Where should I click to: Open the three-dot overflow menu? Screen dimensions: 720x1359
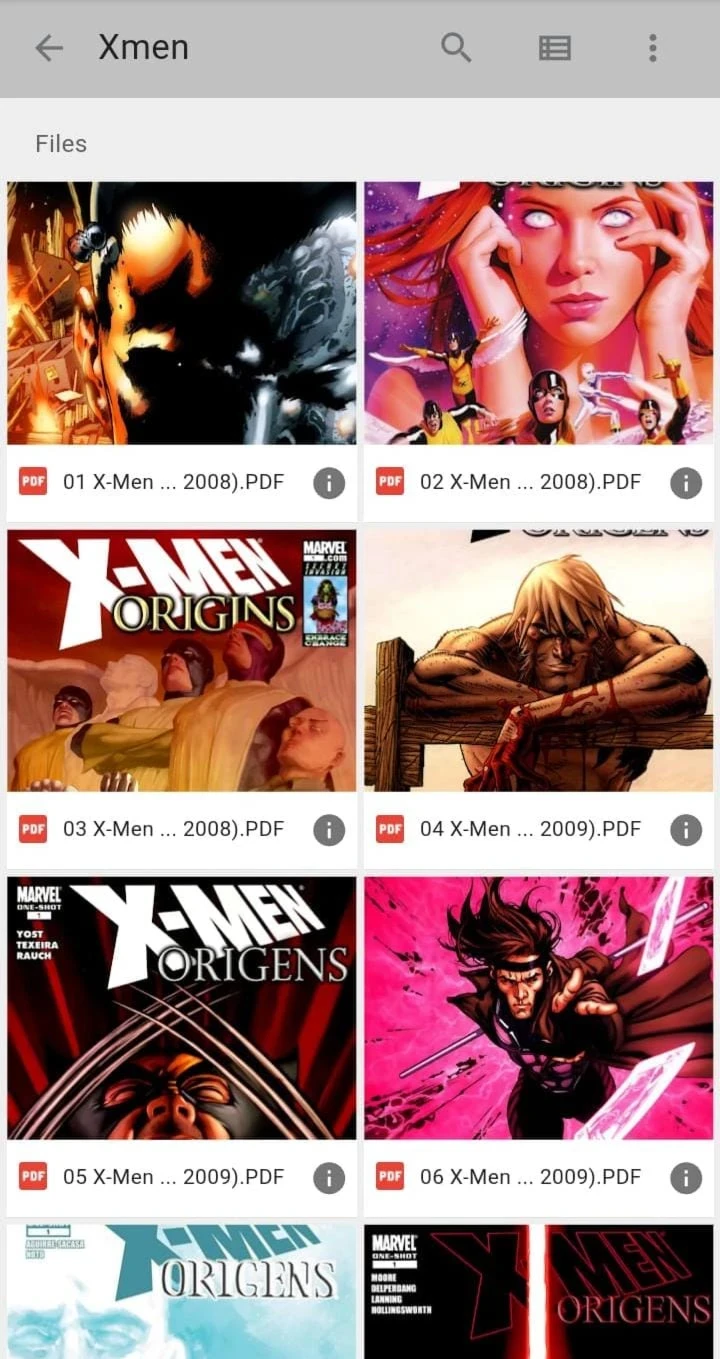click(652, 48)
